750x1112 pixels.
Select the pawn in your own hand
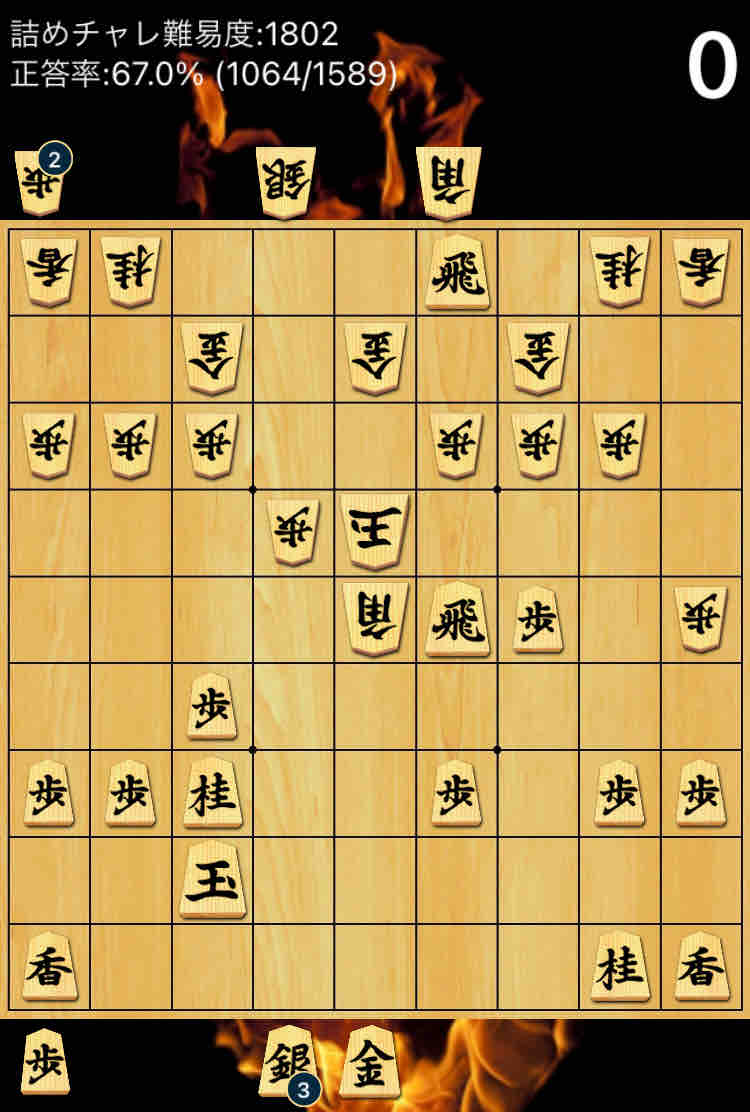pyautogui.click(x=45, y=1062)
